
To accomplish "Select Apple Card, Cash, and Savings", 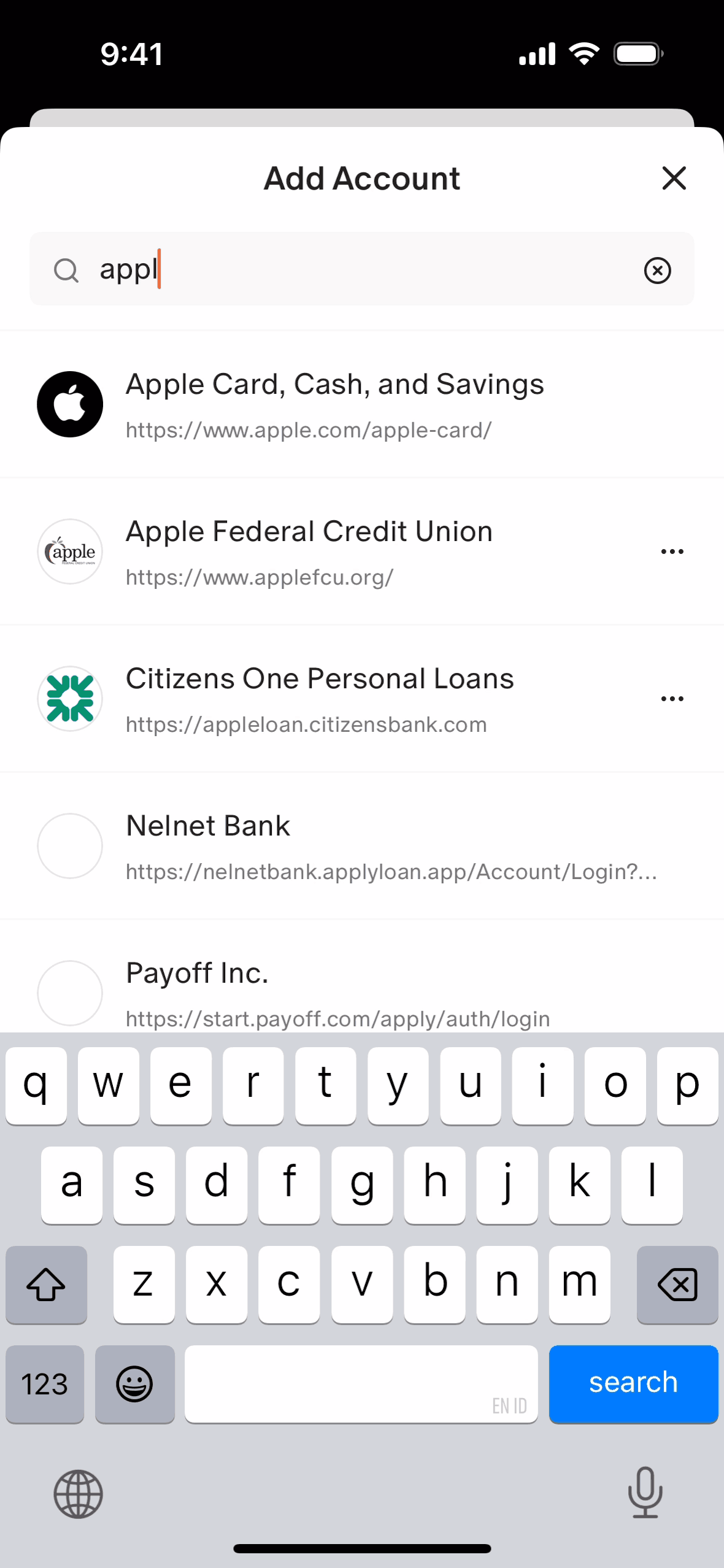I will pos(334,404).
